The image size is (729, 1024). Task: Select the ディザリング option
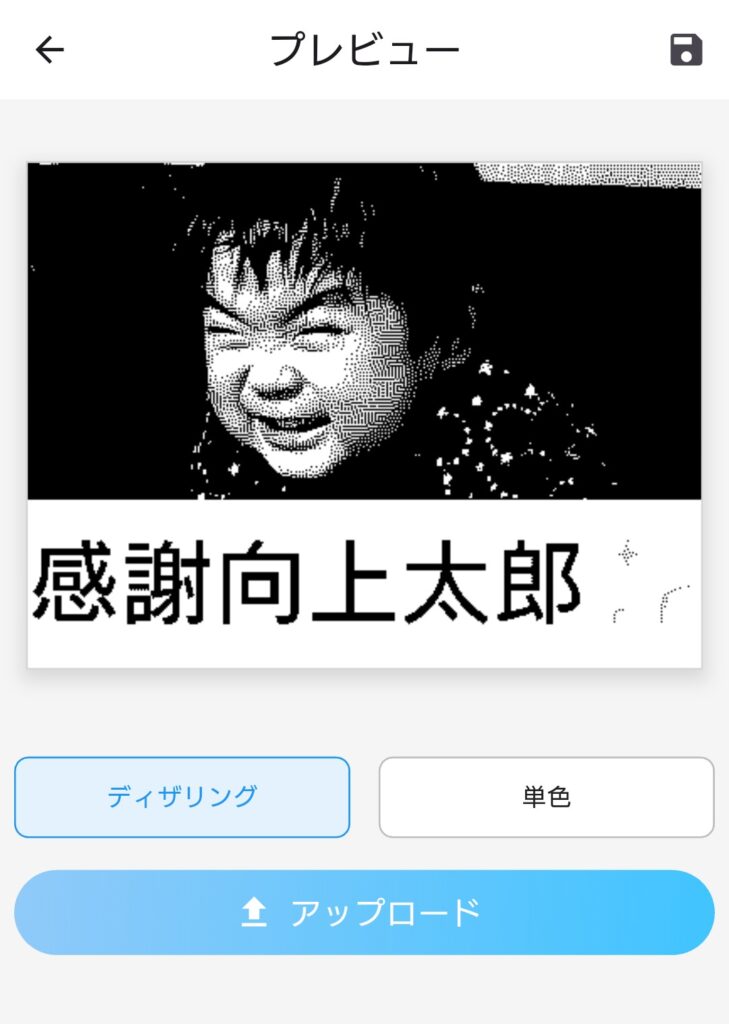[x=182, y=797]
